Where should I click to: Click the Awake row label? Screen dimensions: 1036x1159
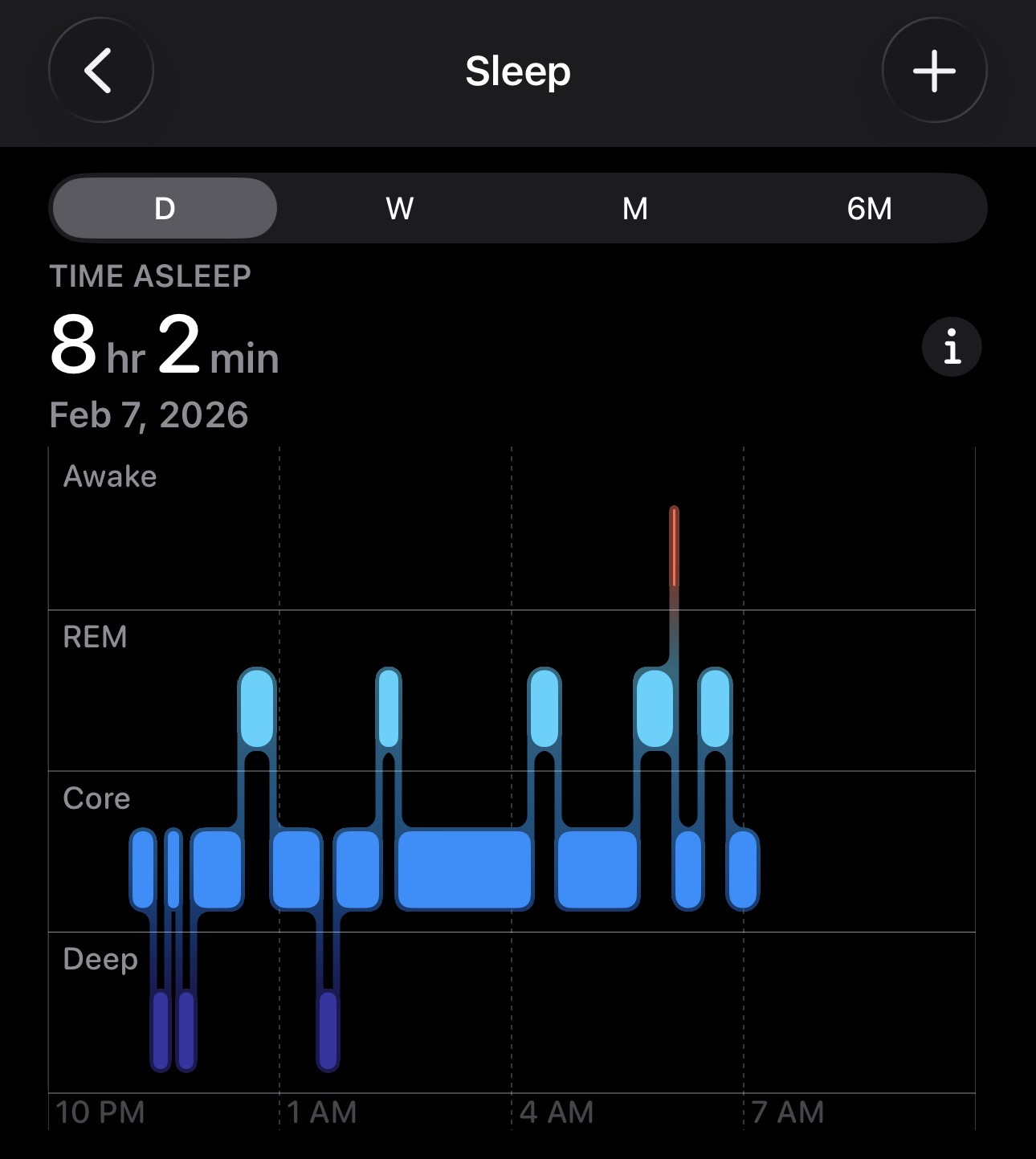point(110,475)
